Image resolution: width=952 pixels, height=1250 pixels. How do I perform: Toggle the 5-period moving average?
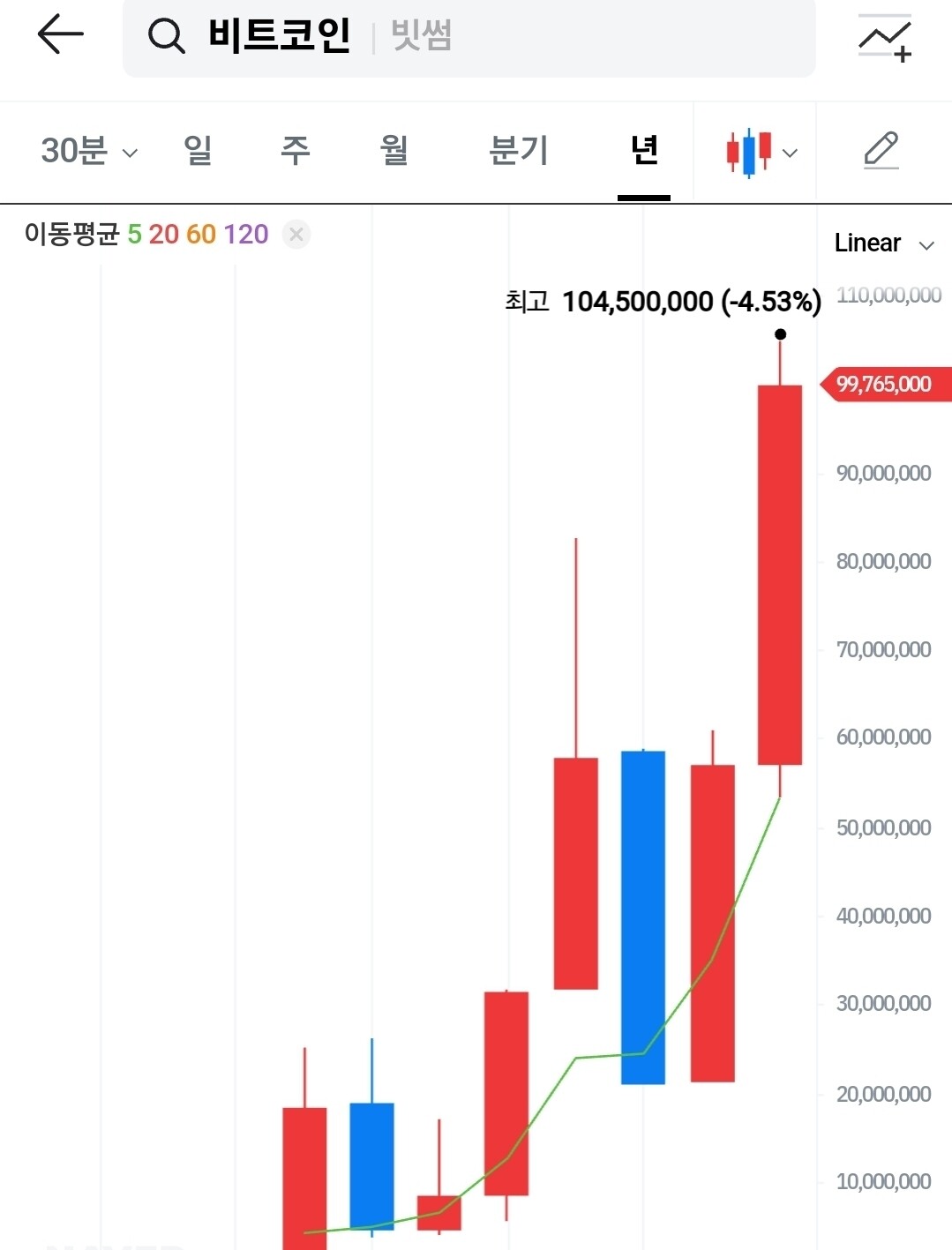134,234
